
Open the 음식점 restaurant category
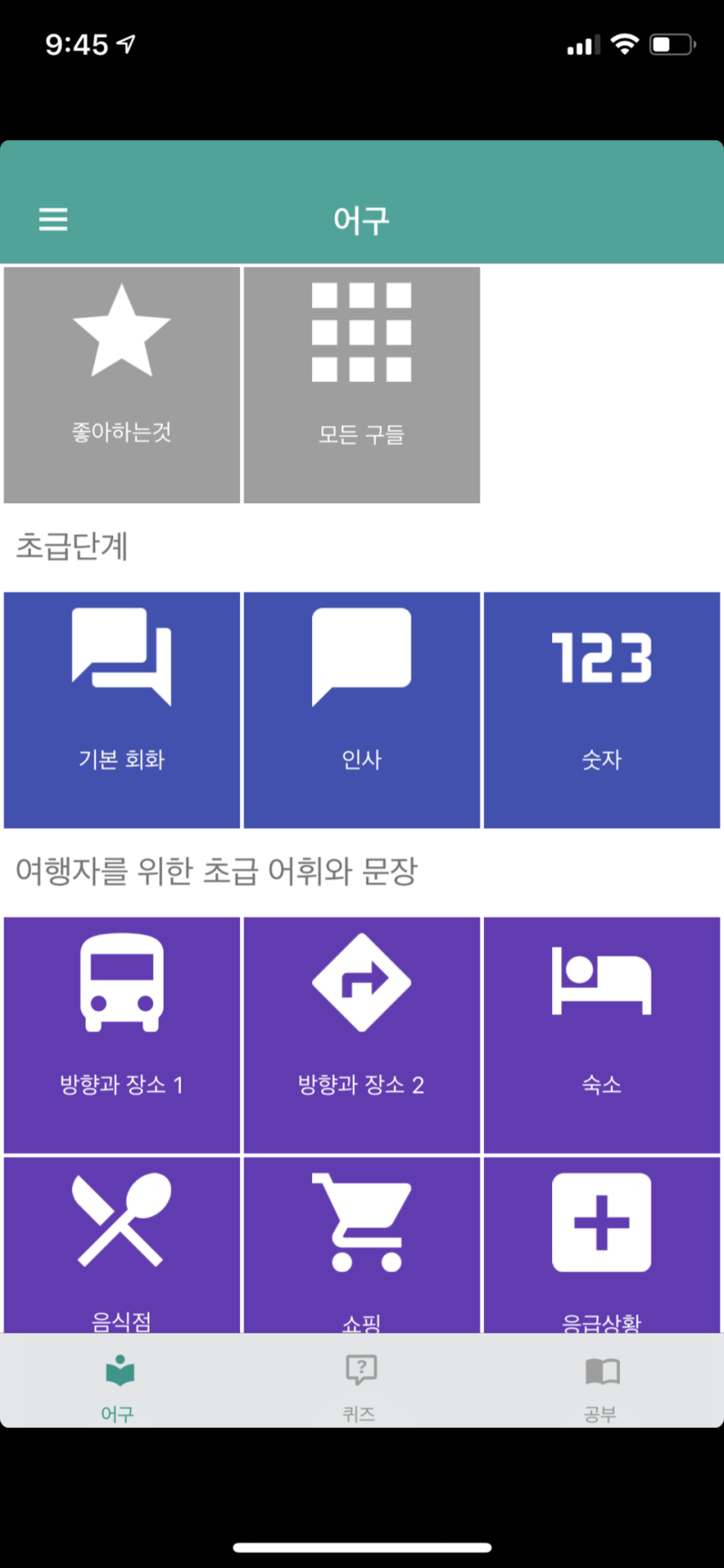(x=122, y=1245)
